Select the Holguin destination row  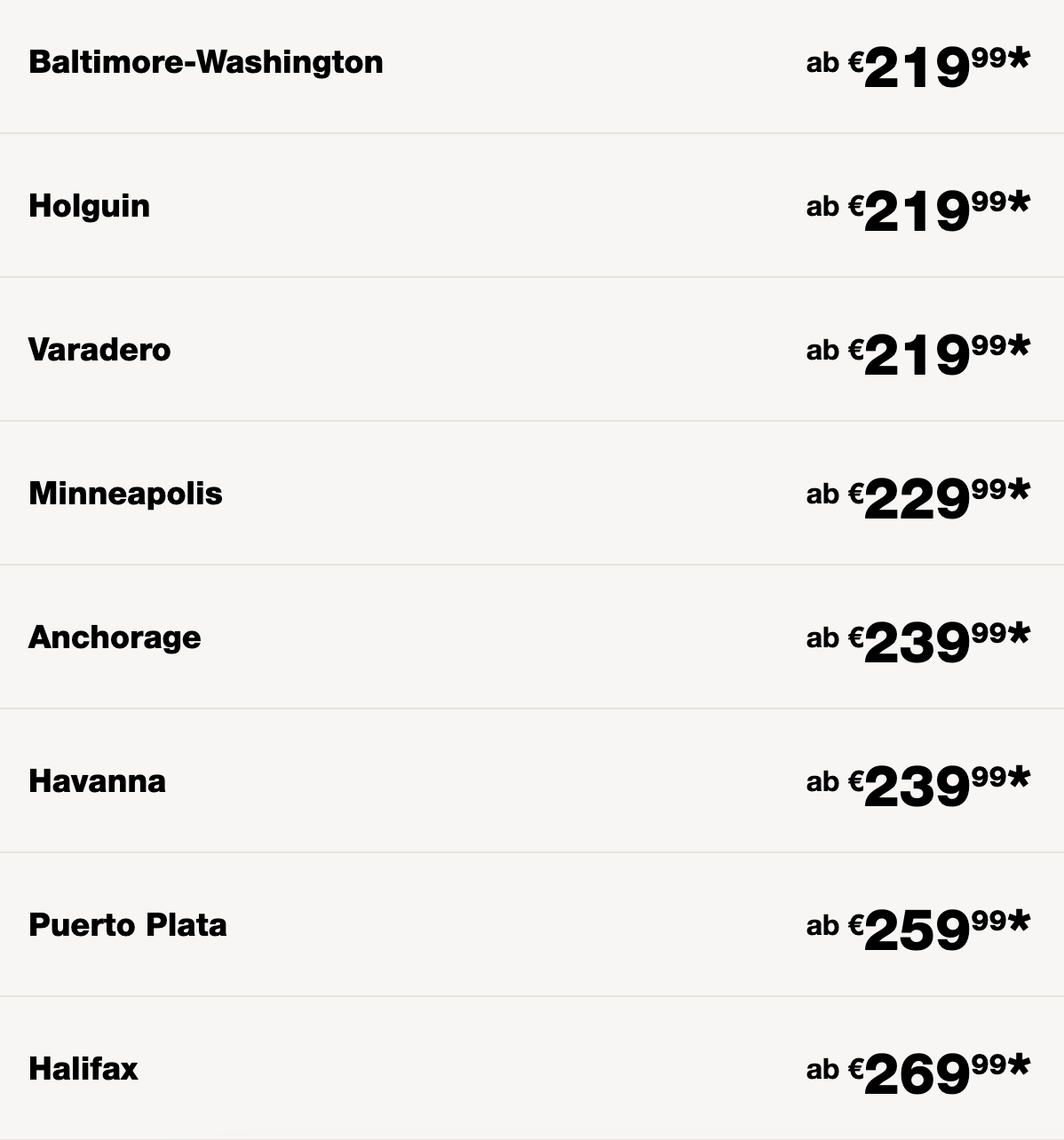(x=90, y=206)
